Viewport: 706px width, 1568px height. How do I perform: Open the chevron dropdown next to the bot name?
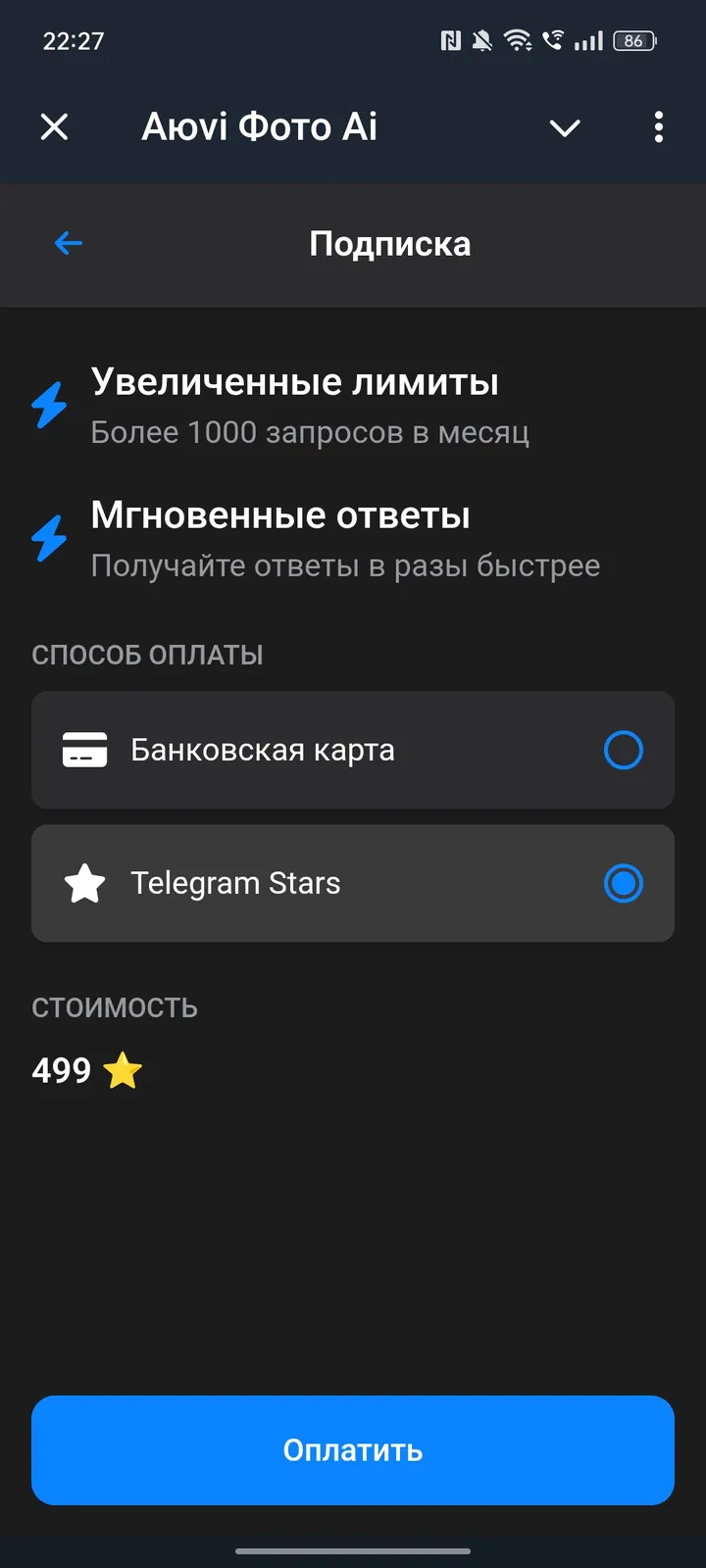click(565, 127)
